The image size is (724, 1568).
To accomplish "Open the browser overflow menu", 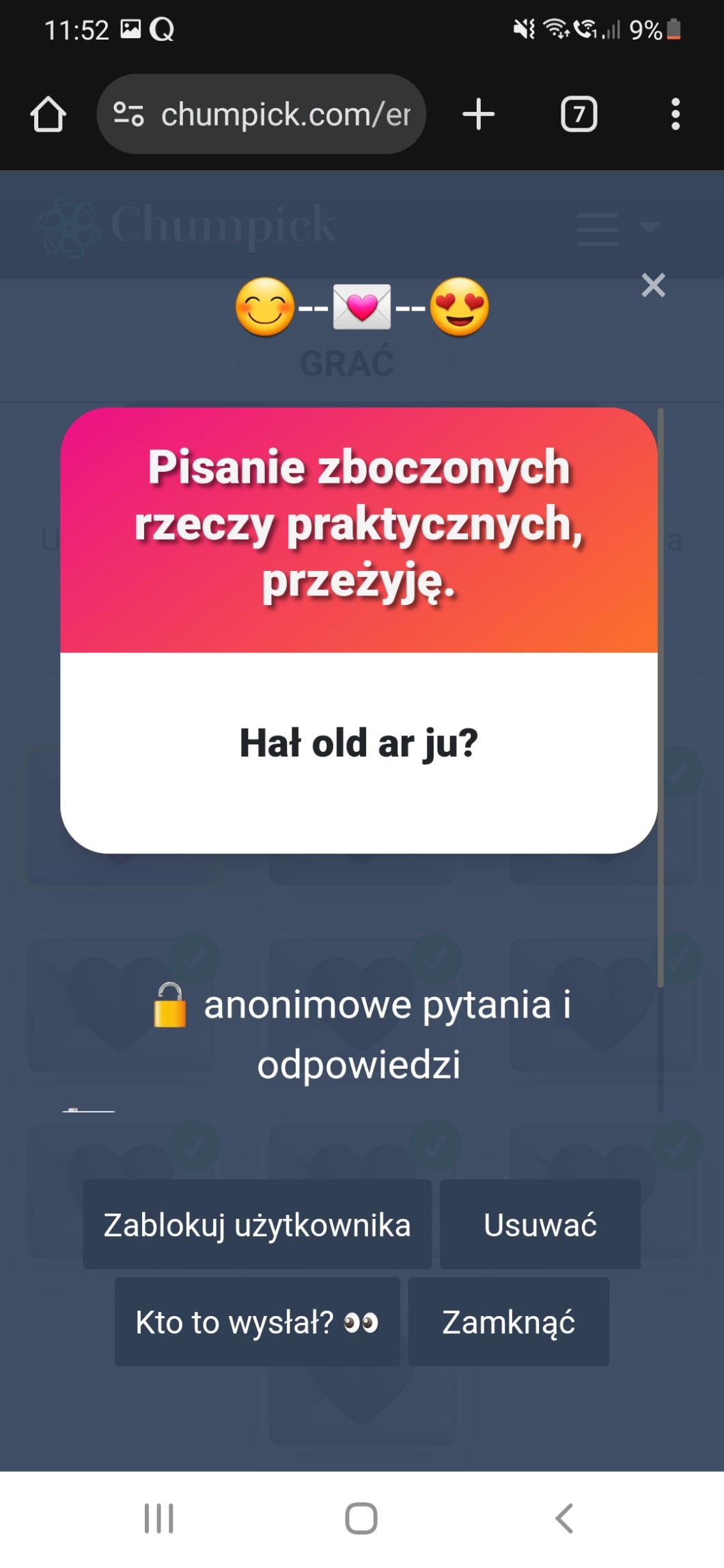I will [675, 114].
